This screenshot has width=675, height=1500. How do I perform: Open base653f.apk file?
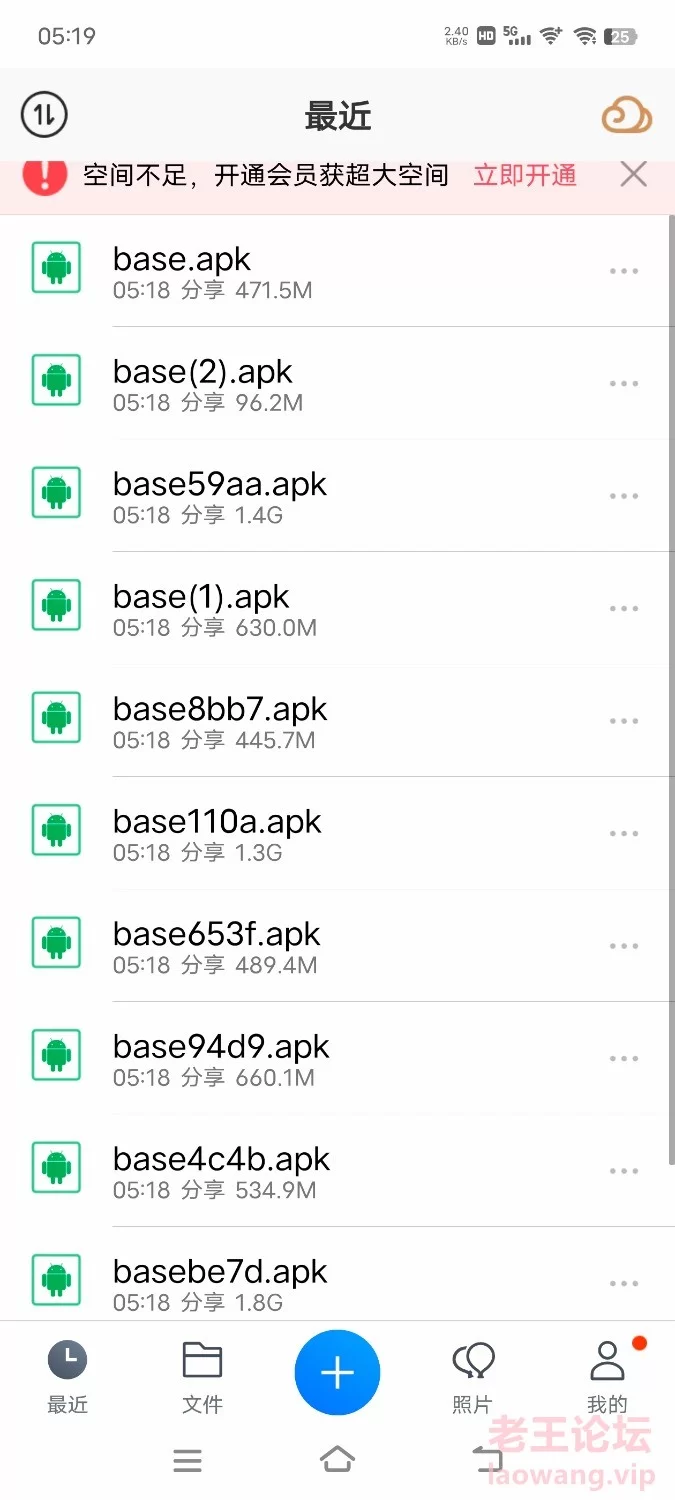pyautogui.click(x=337, y=946)
